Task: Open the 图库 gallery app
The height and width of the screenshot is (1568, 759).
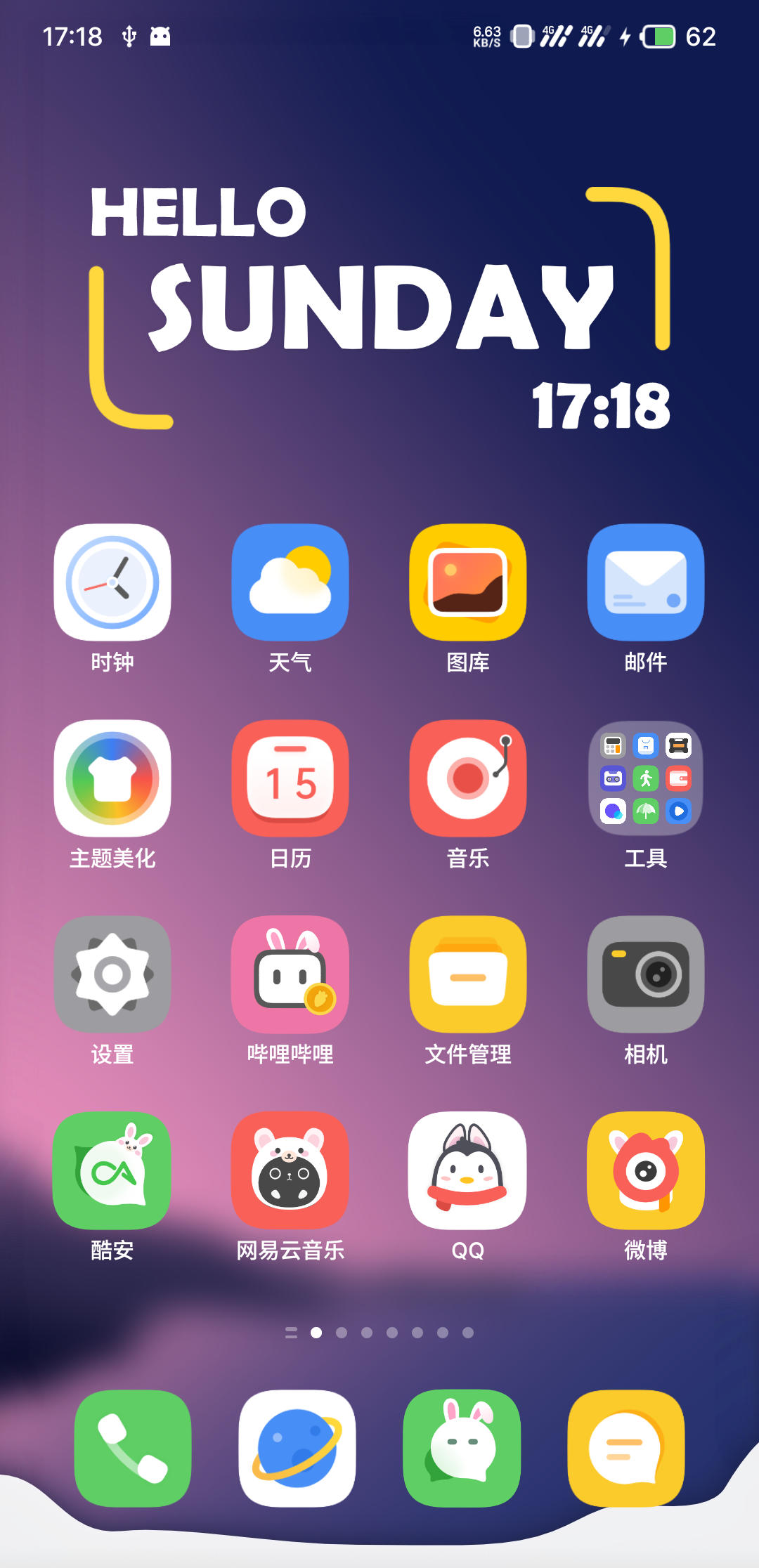Action: point(468,582)
